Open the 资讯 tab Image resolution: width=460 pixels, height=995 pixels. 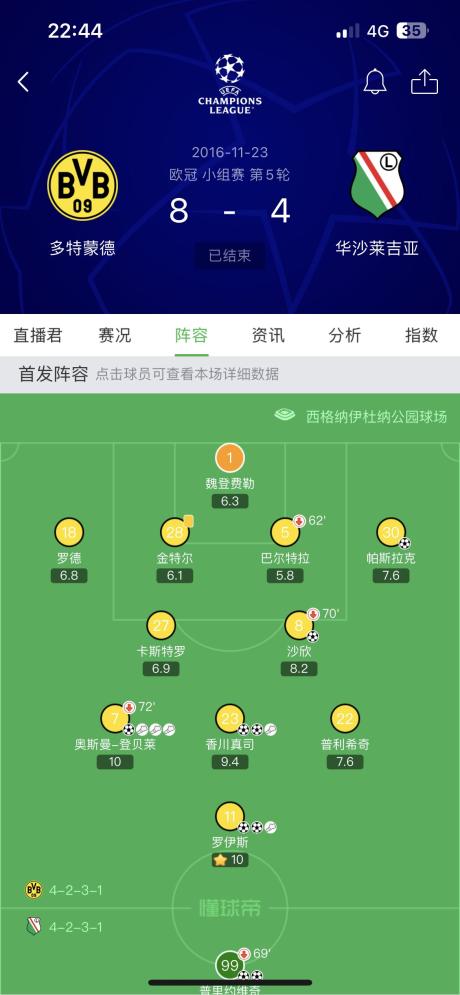[x=268, y=335]
